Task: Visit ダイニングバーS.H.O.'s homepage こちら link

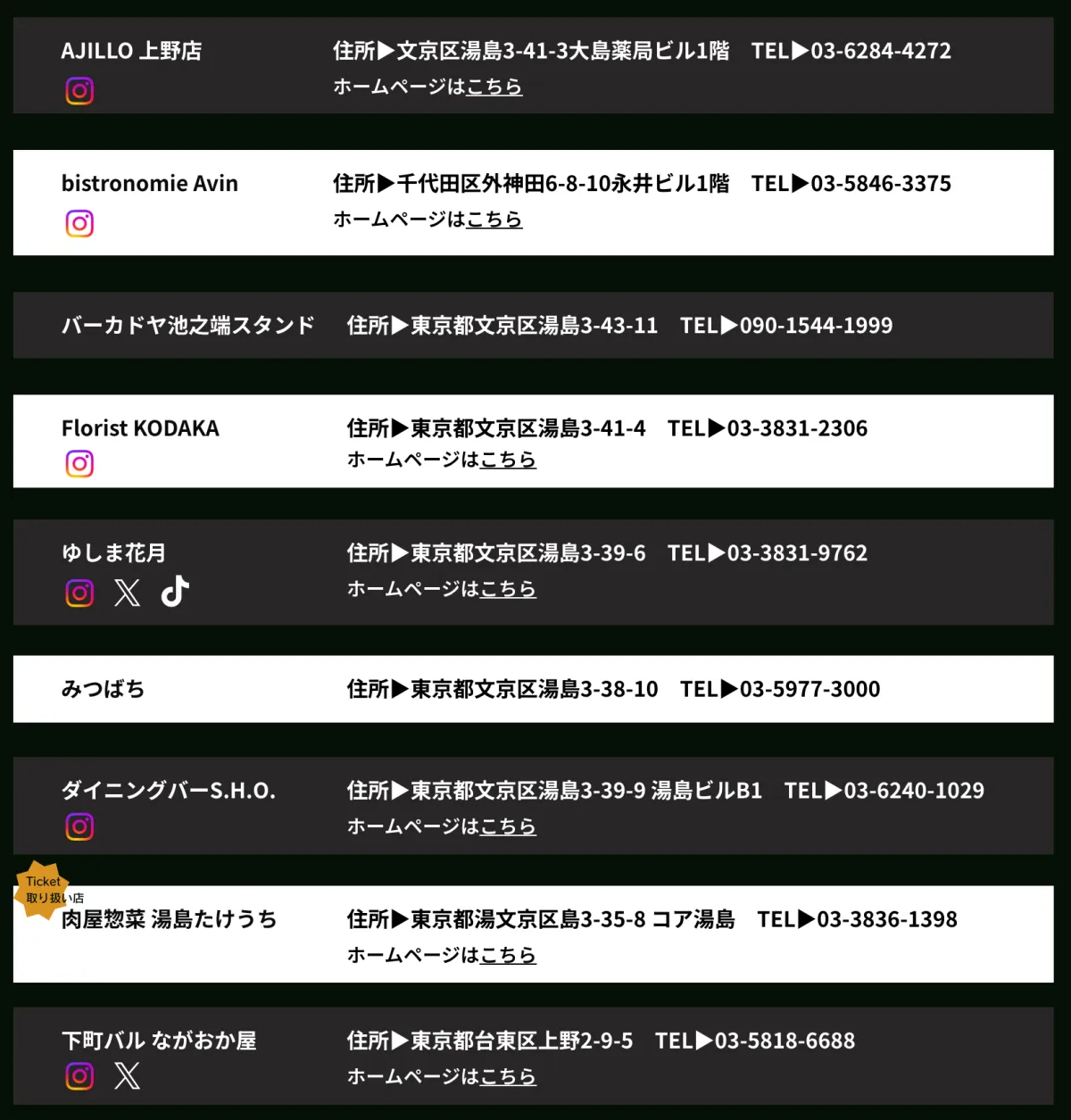Action: 508,826
